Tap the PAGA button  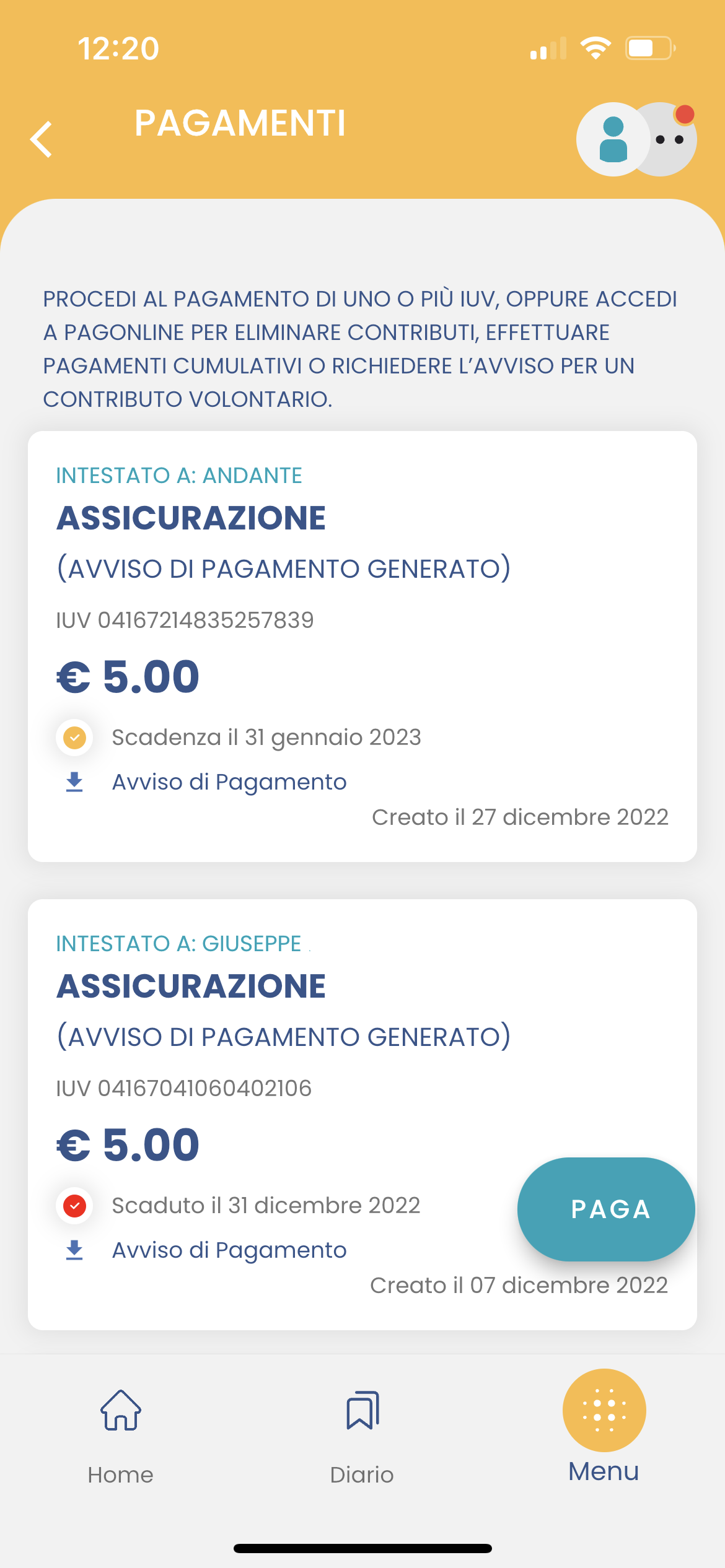pyautogui.click(x=606, y=1209)
